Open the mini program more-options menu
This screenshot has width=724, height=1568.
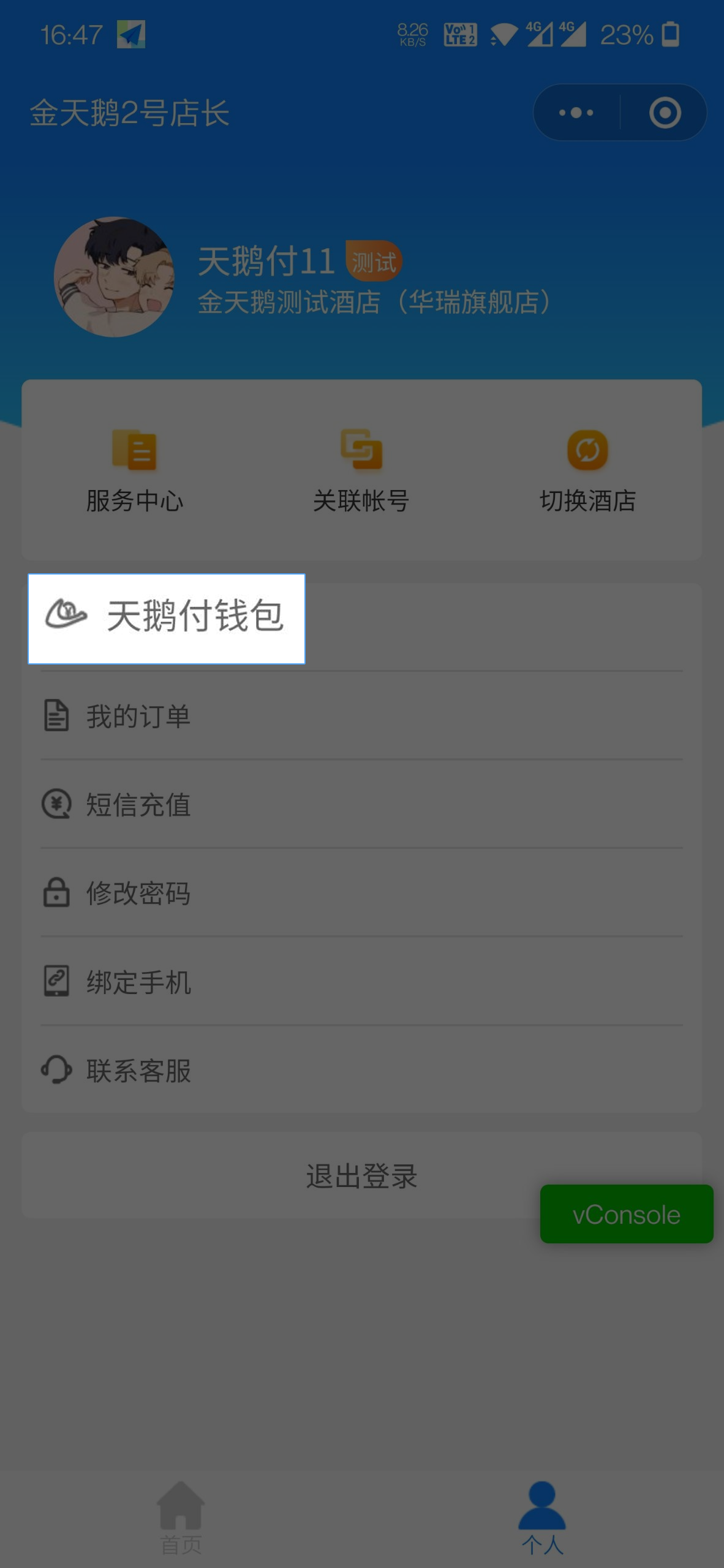(x=576, y=113)
